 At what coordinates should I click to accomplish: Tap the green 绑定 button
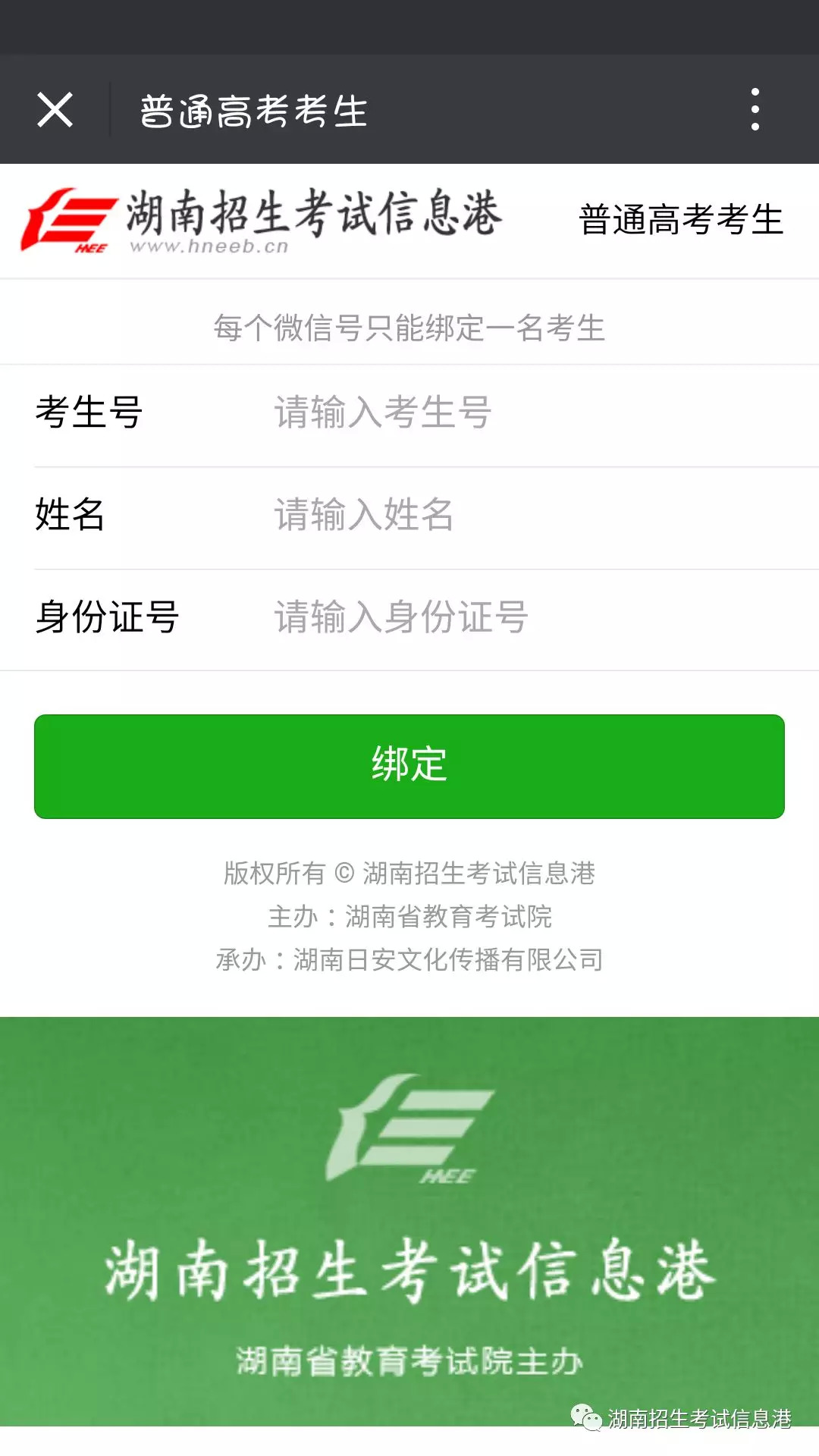point(409,766)
